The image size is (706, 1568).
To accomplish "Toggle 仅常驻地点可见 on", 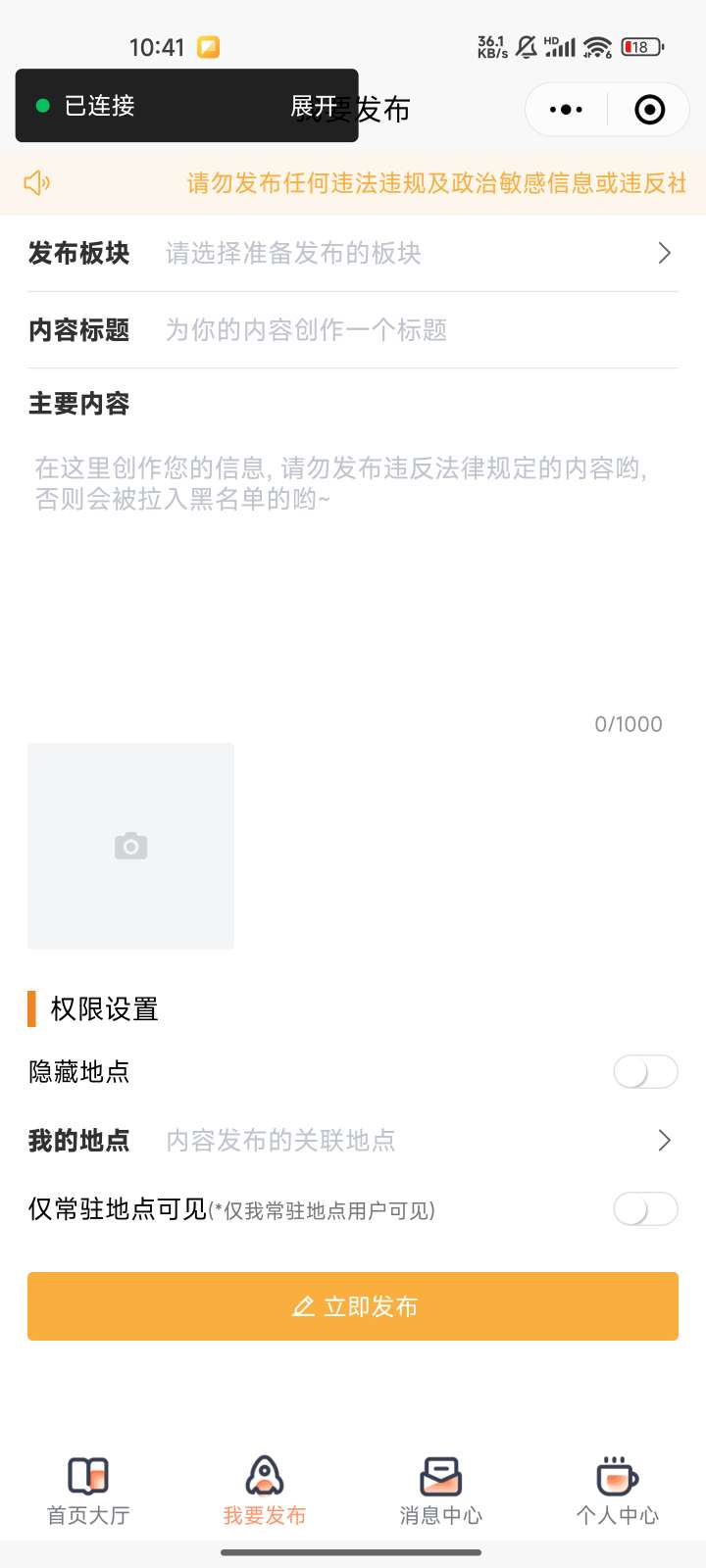I will (644, 1209).
